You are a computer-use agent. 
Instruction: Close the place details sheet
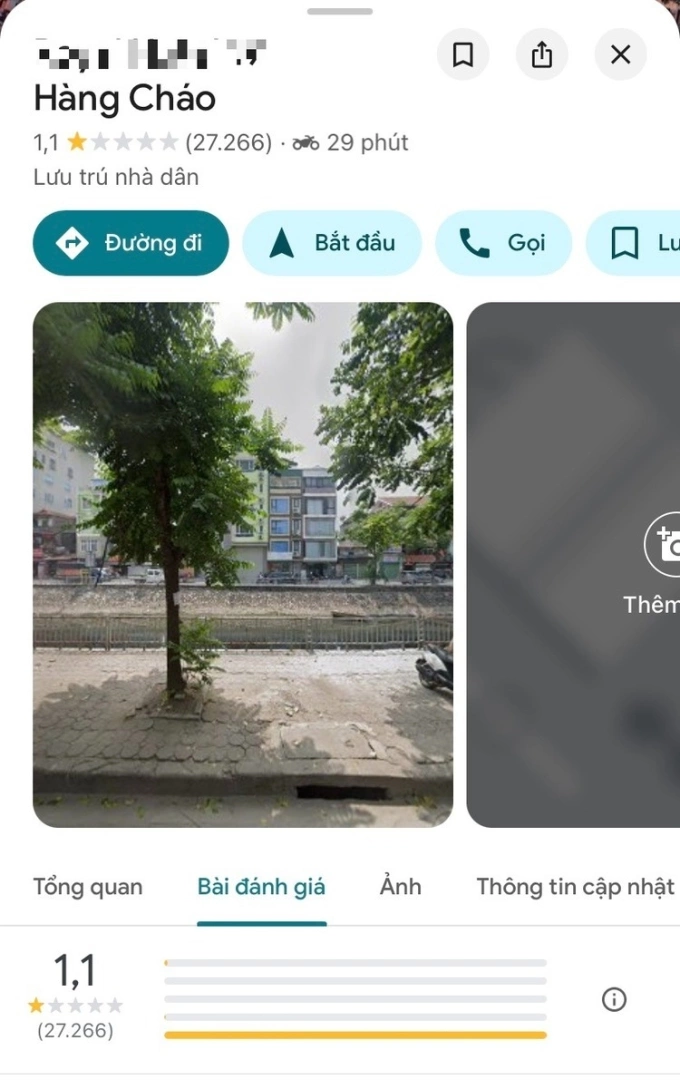point(621,54)
